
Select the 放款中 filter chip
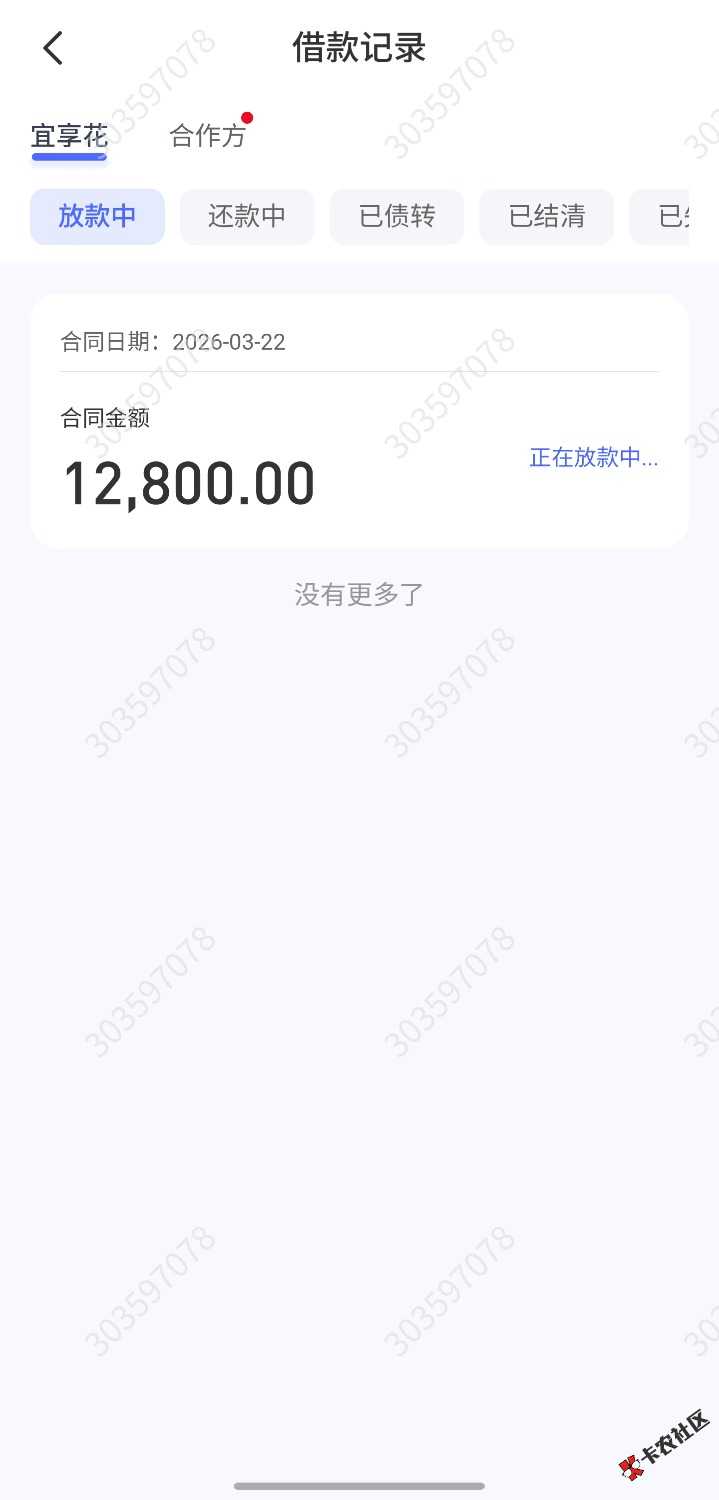click(97, 216)
